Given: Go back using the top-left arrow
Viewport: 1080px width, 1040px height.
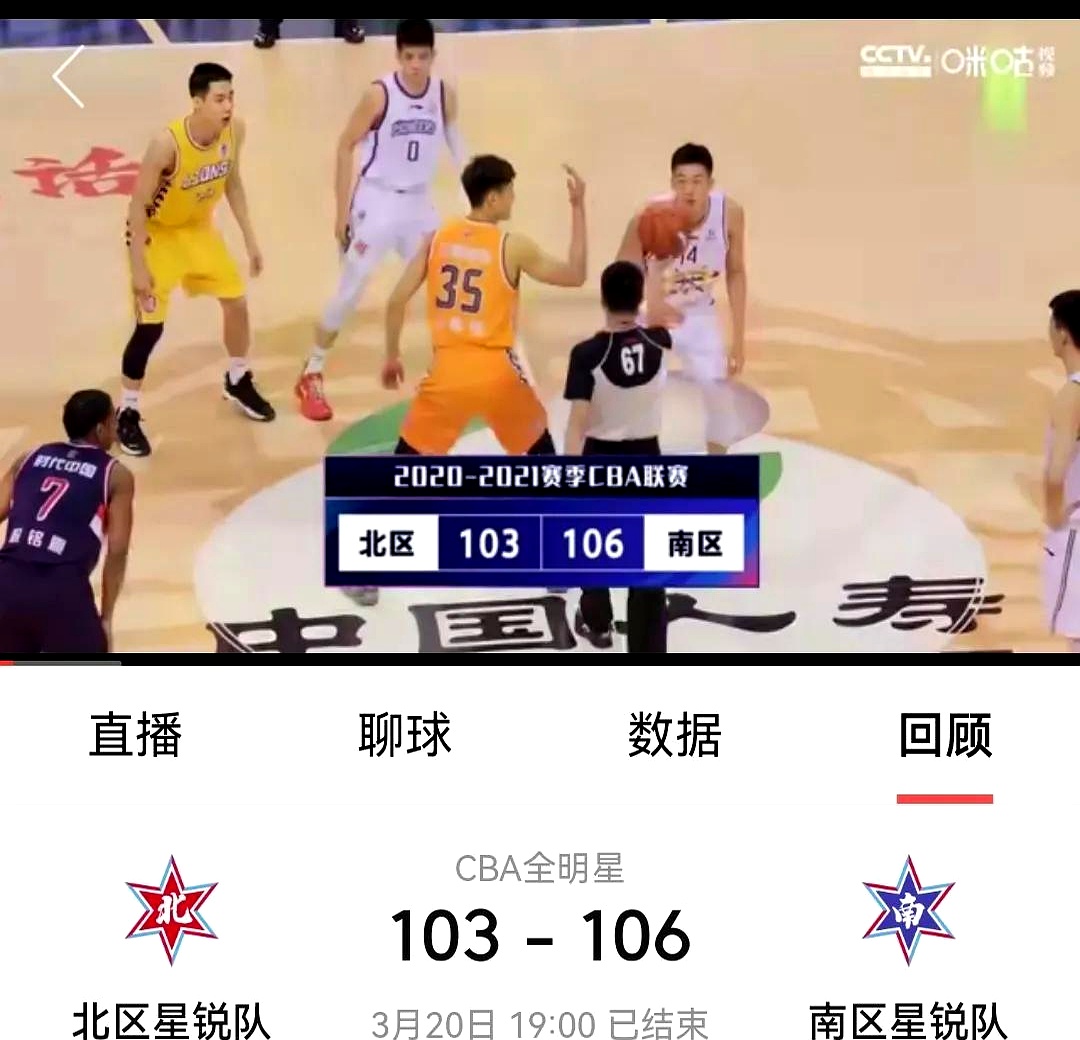Looking at the screenshot, I should [68, 77].
